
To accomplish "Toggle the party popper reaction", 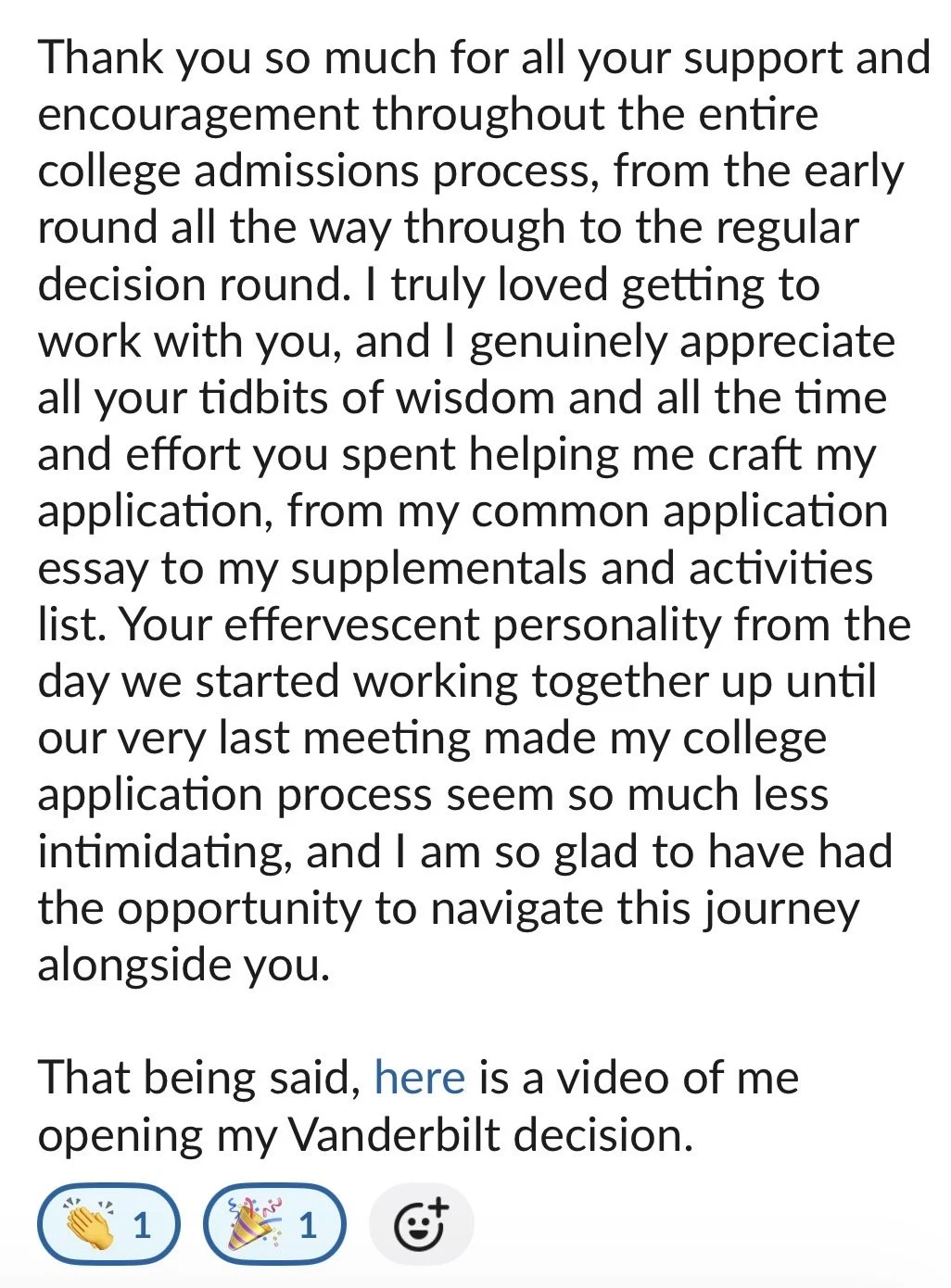I will (273, 1224).
